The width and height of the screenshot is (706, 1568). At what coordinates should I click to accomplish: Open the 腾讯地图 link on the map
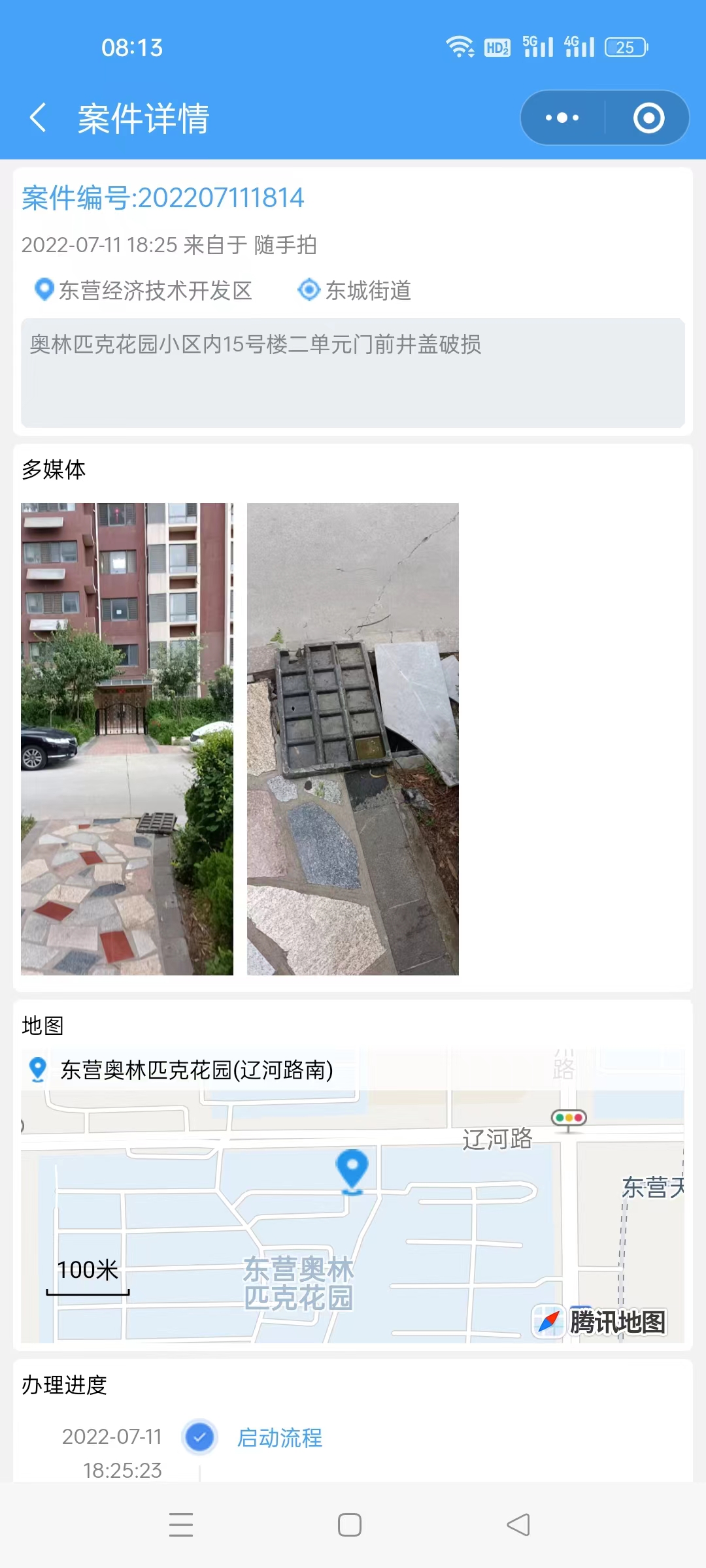(601, 1322)
